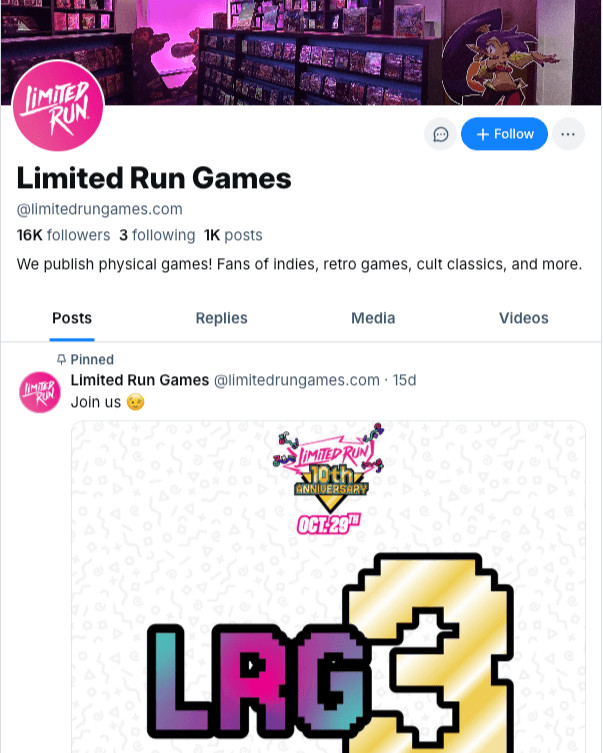
Task: View the 3 following list
Action: (157, 235)
